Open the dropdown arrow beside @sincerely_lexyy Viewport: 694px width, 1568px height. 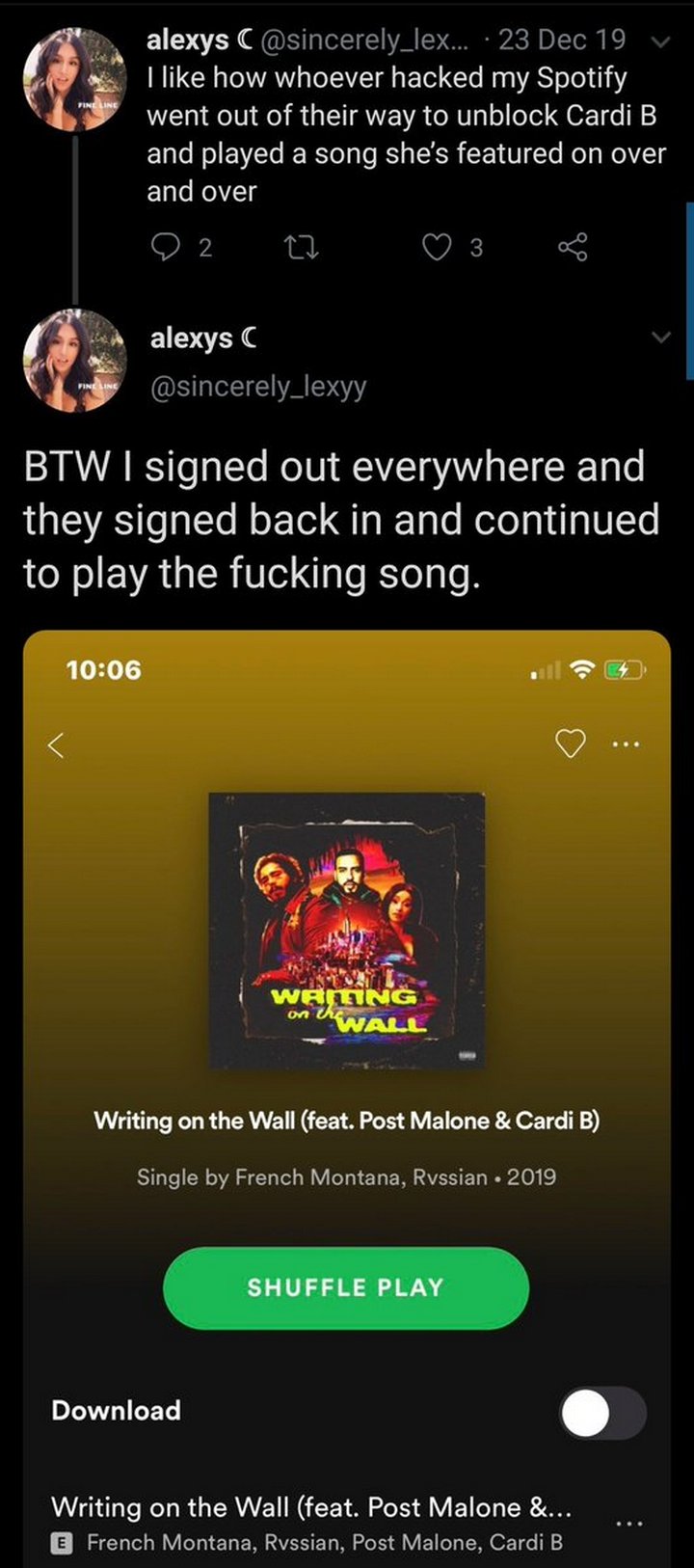point(660,338)
